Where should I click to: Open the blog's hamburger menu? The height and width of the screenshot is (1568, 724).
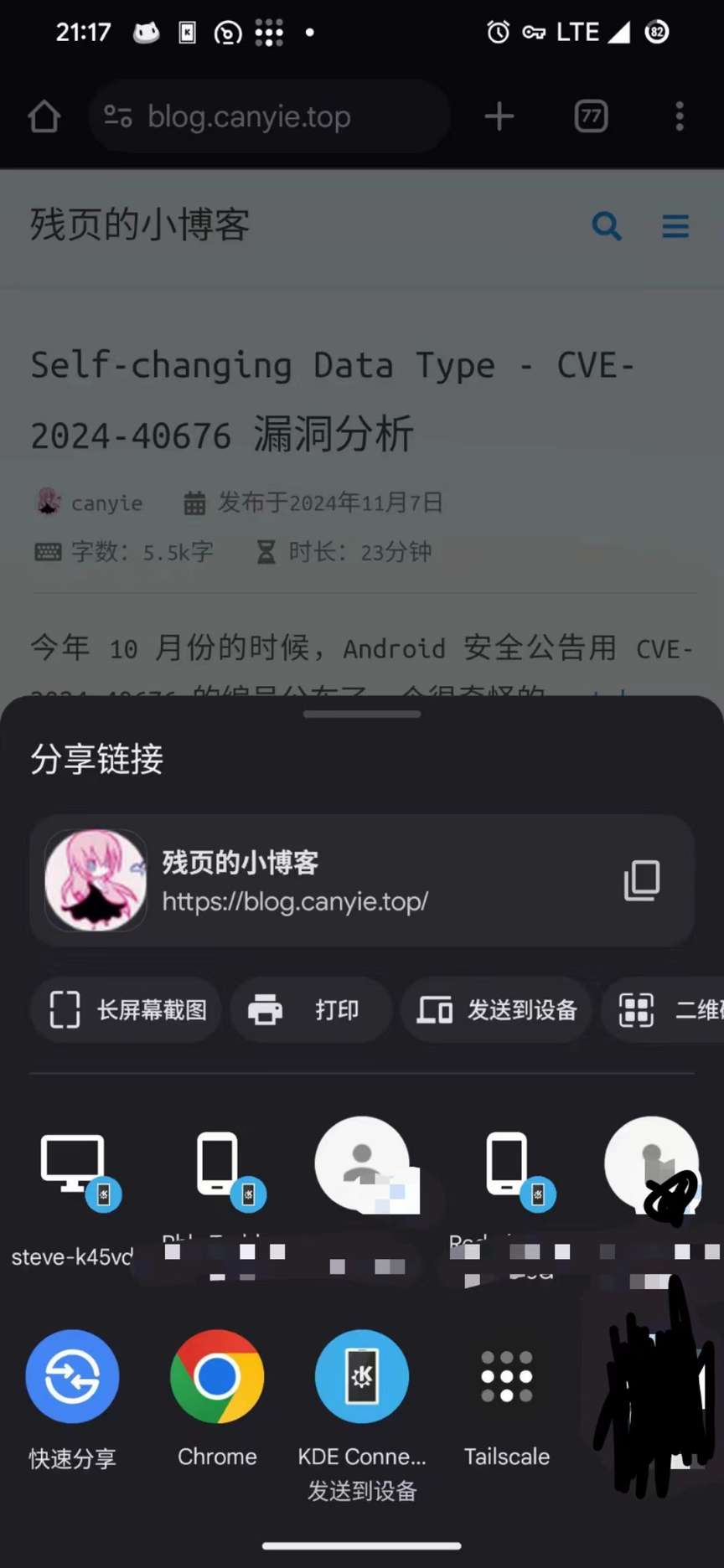(x=675, y=225)
